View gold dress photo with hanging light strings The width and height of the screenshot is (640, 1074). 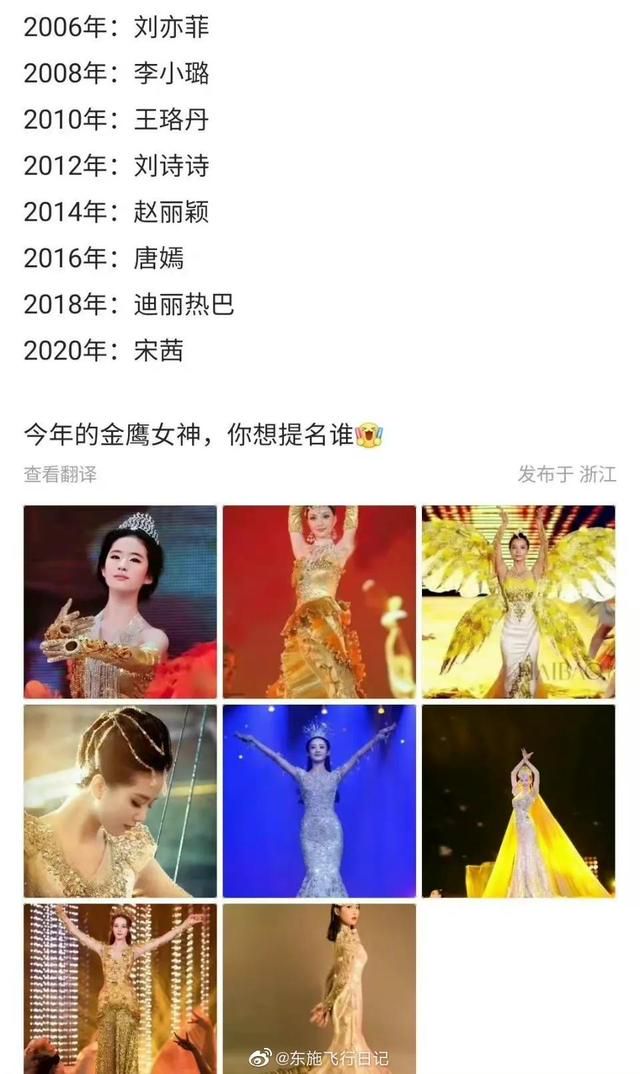click(120, 985)
